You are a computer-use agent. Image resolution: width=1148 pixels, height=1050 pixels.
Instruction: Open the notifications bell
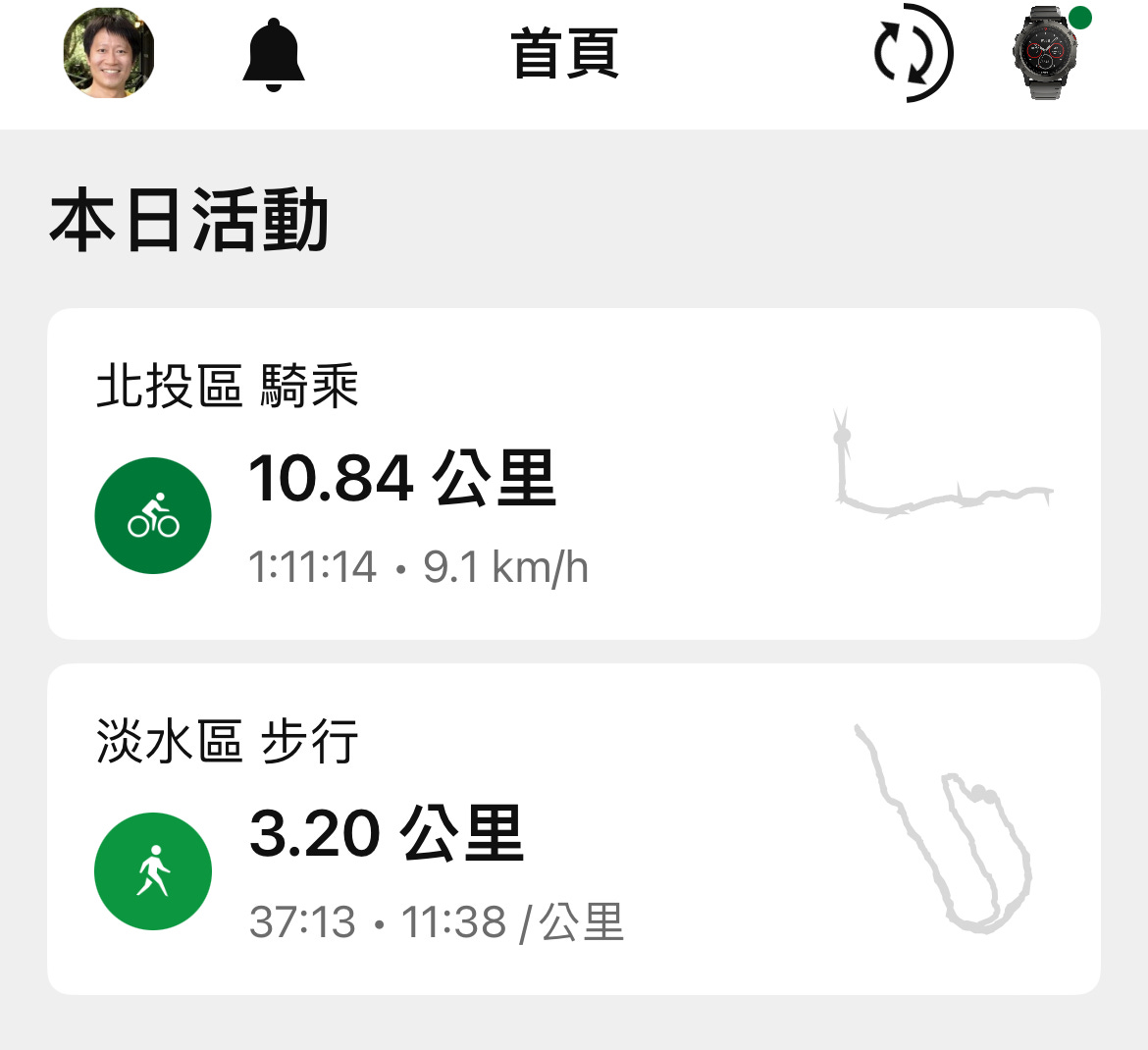pos(273,55)
